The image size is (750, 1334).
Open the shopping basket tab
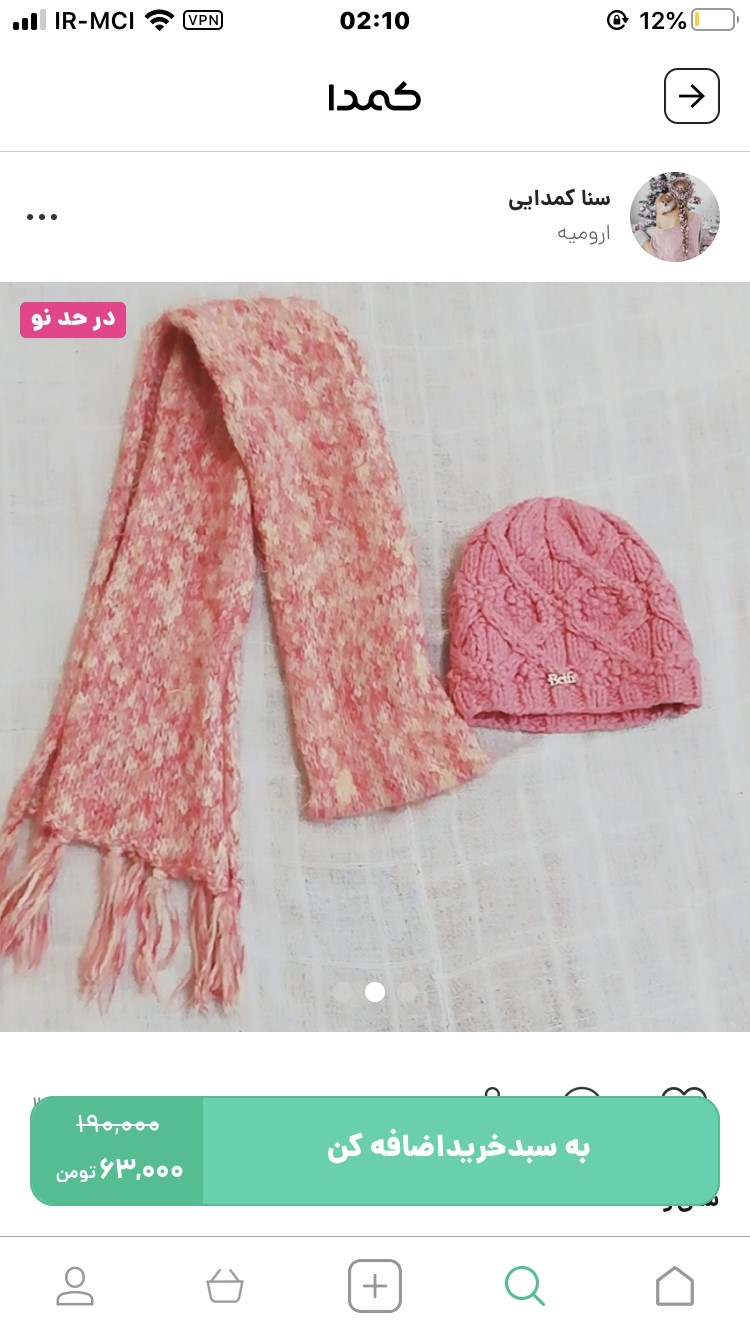[225, 1286]
